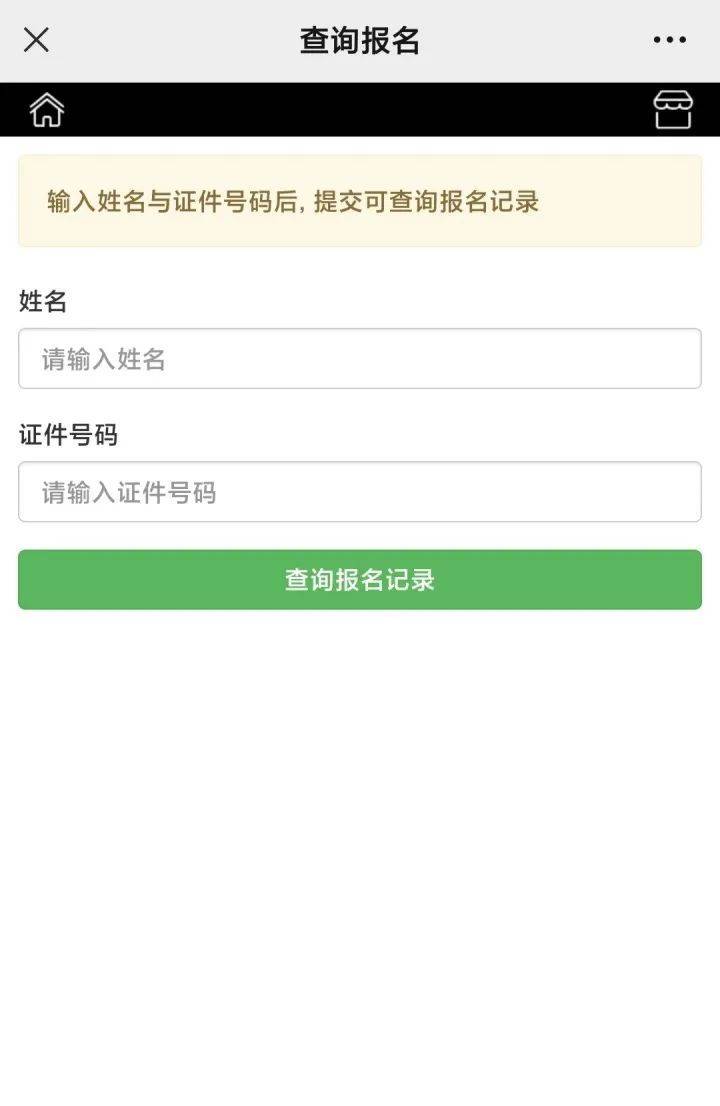Tap the home icon in the black navigation bar
Viewport: 720px width, 1106px height.
tap(45, 110)
